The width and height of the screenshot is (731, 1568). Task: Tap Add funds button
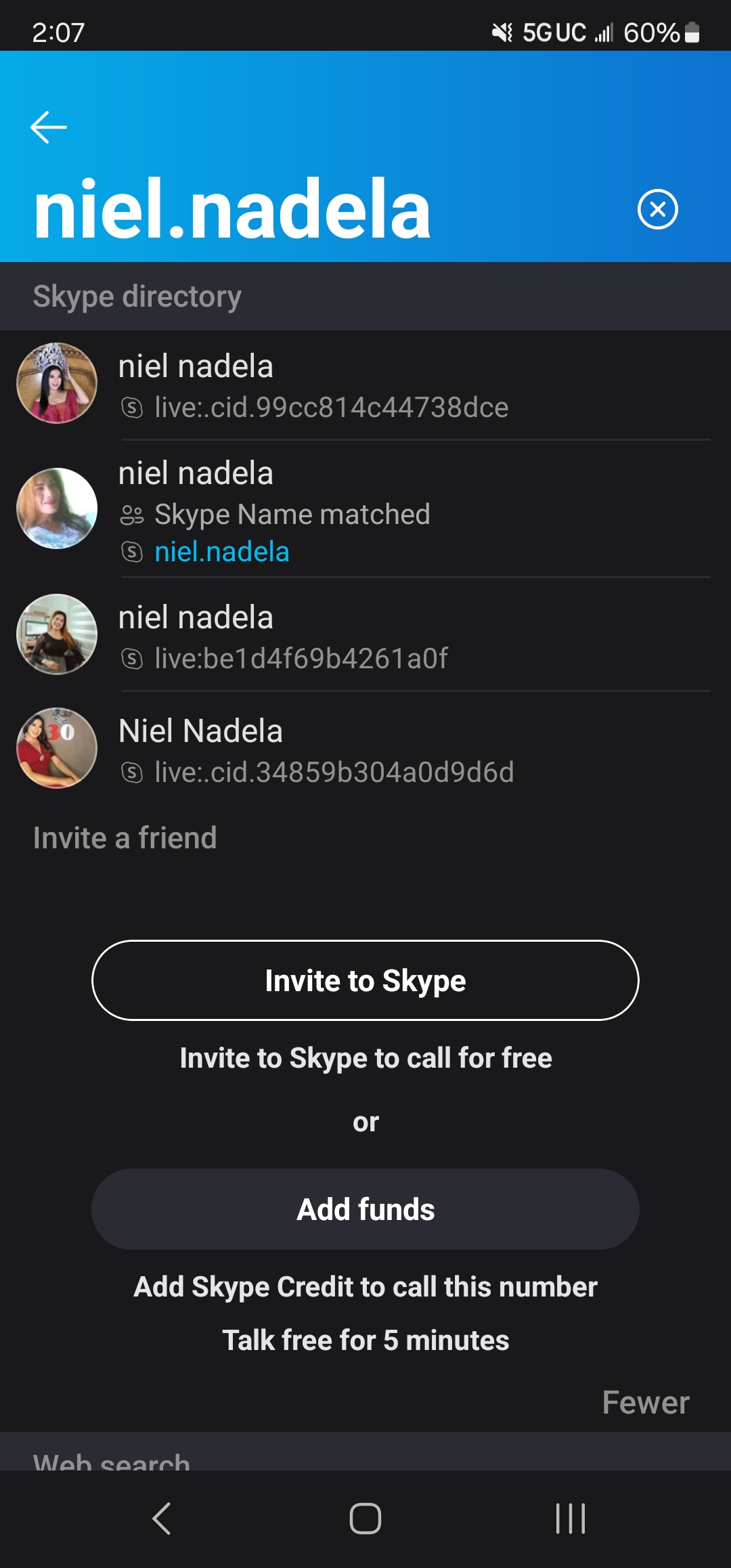coord(365,1209)
